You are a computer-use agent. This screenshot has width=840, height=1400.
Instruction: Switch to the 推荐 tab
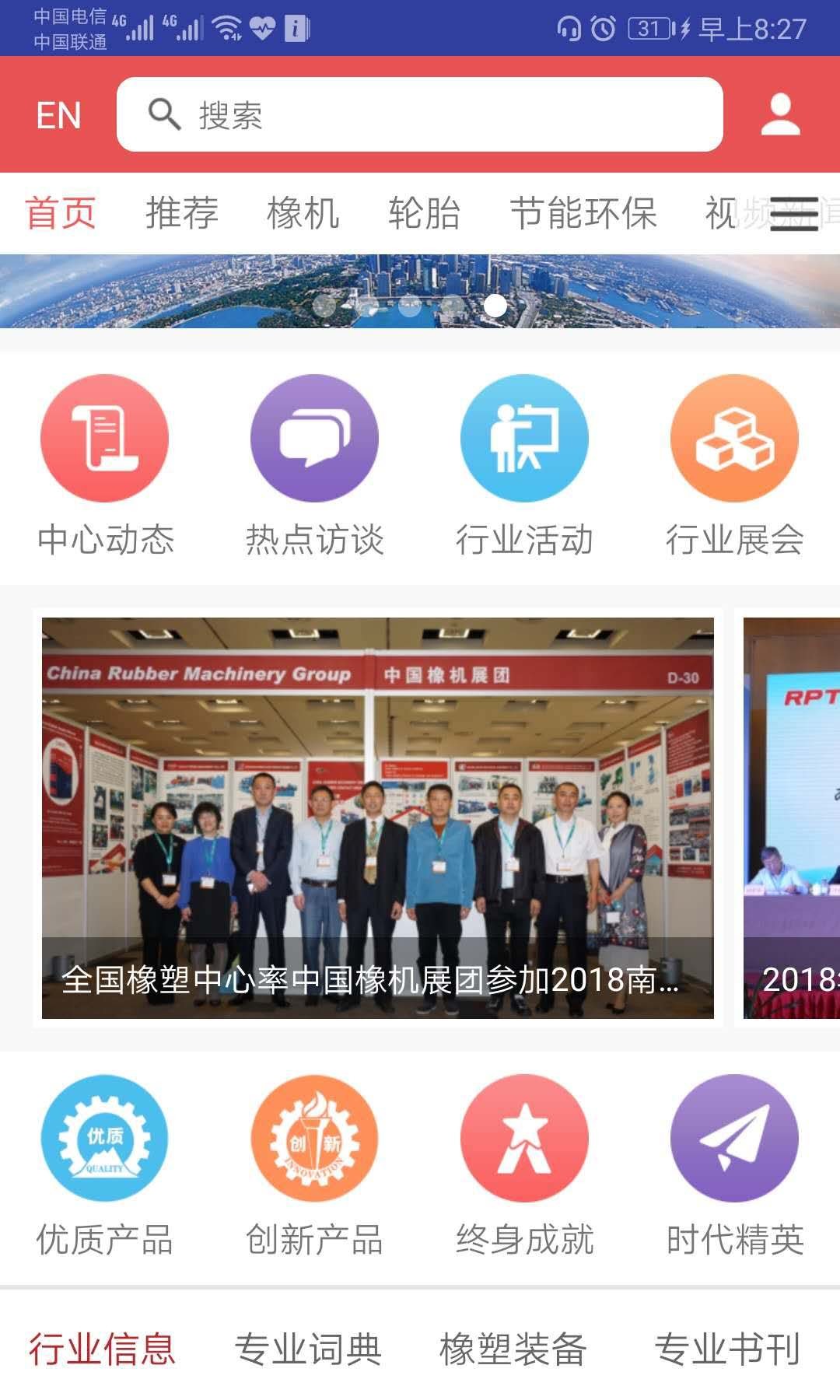click(182, 213)
